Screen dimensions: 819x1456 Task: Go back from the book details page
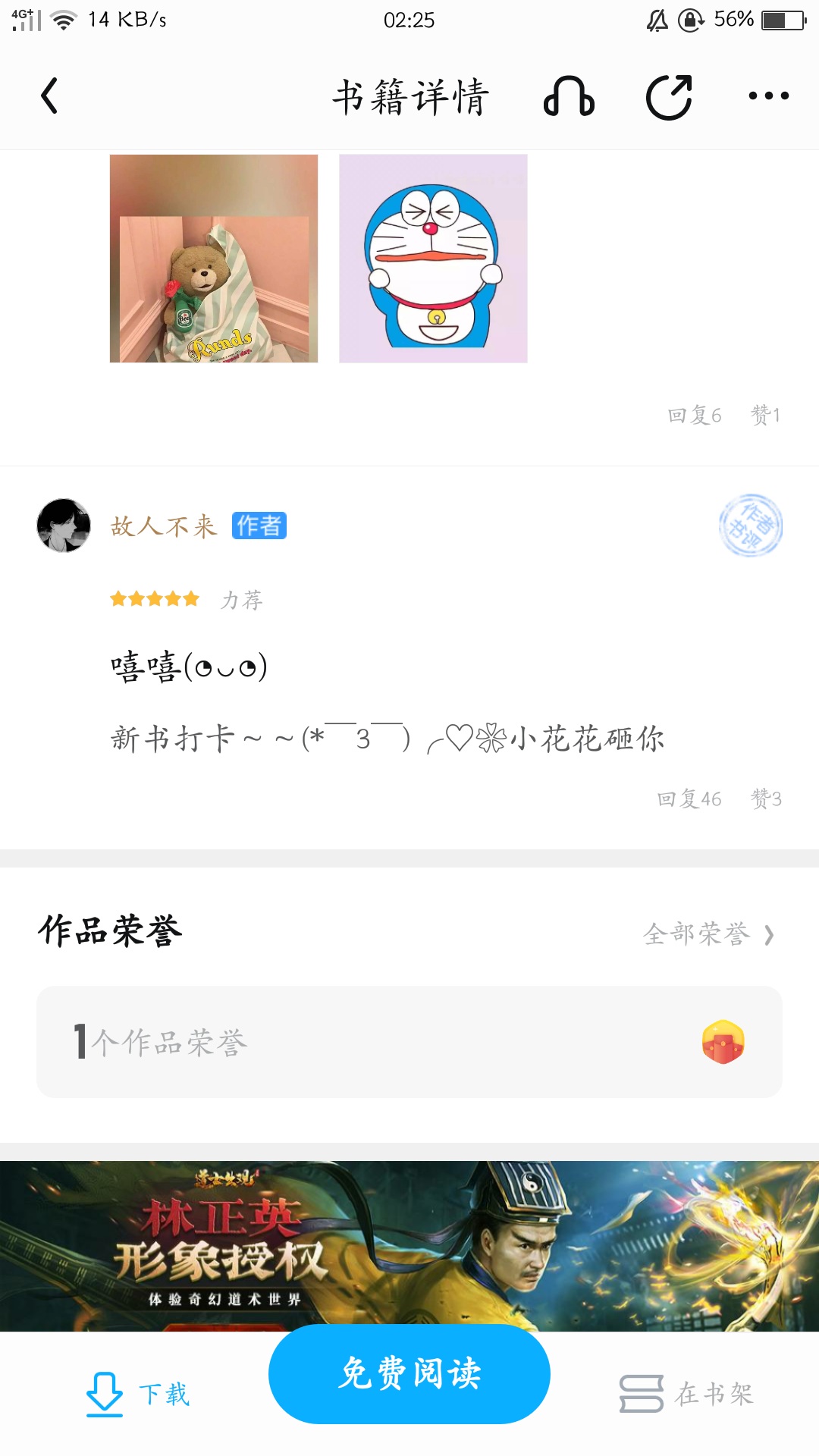(50, 96)
